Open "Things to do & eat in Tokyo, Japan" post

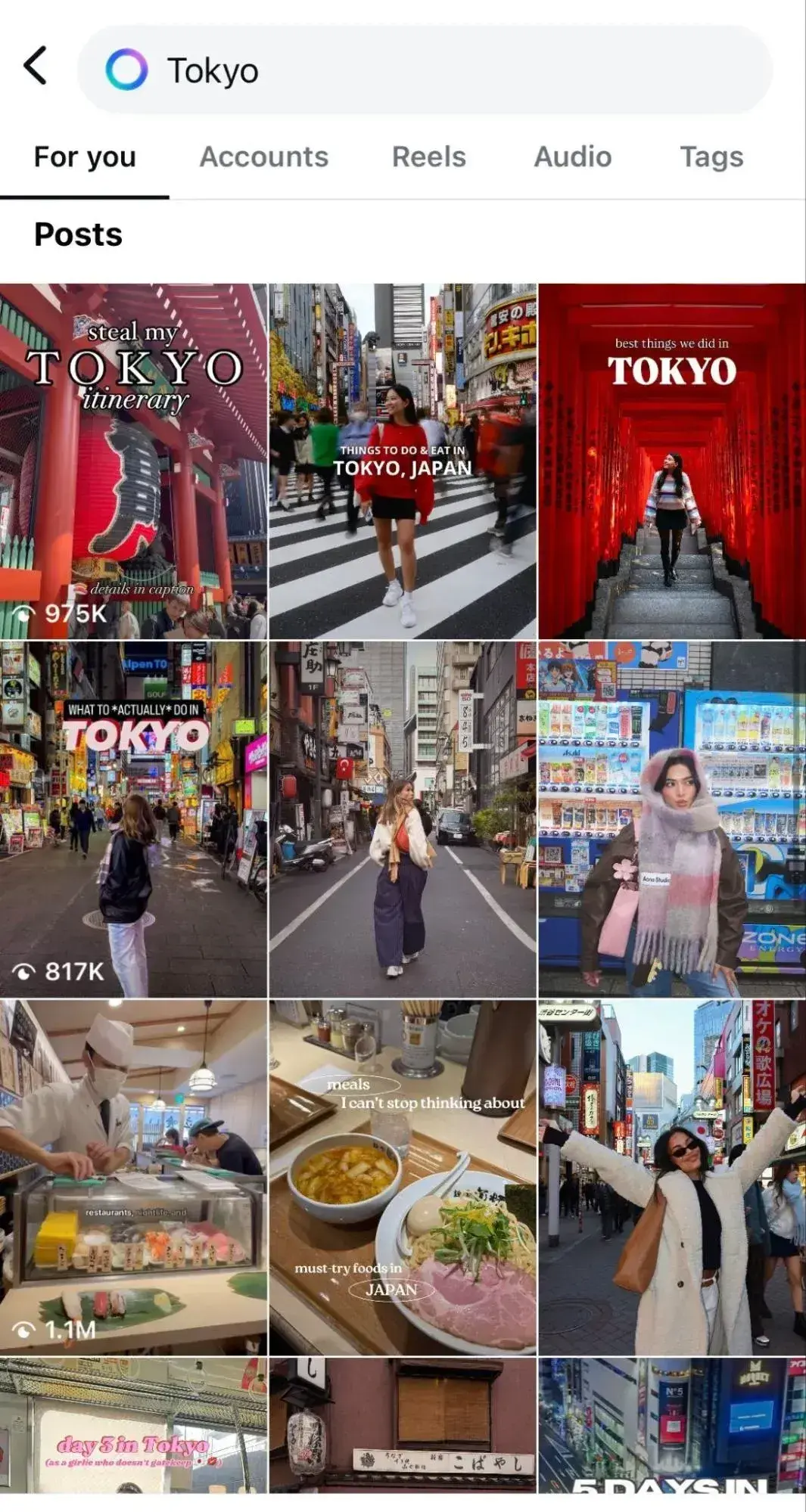point(403,461)
